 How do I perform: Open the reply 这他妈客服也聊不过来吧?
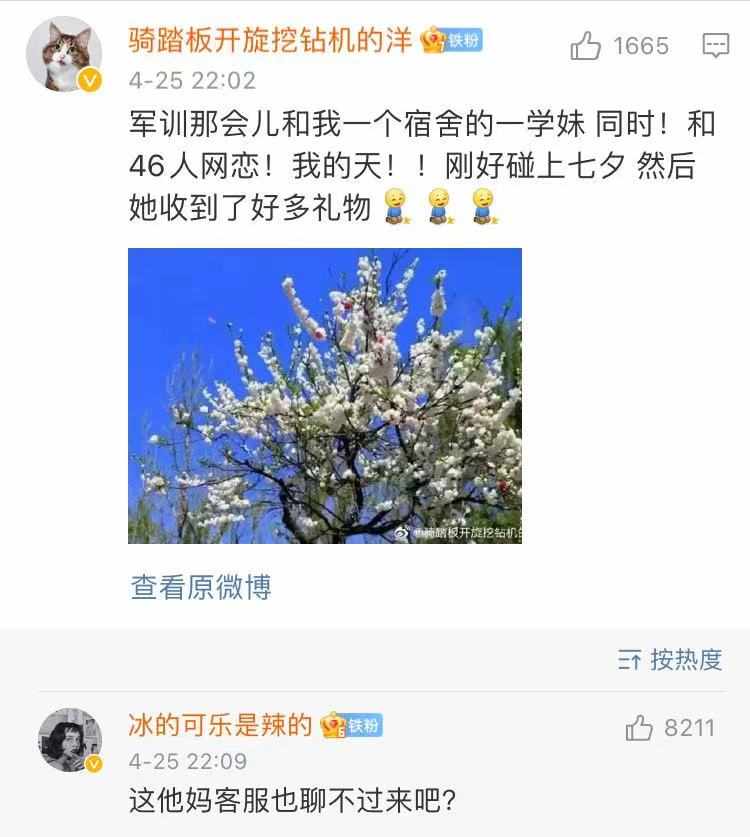coord(293,800)
